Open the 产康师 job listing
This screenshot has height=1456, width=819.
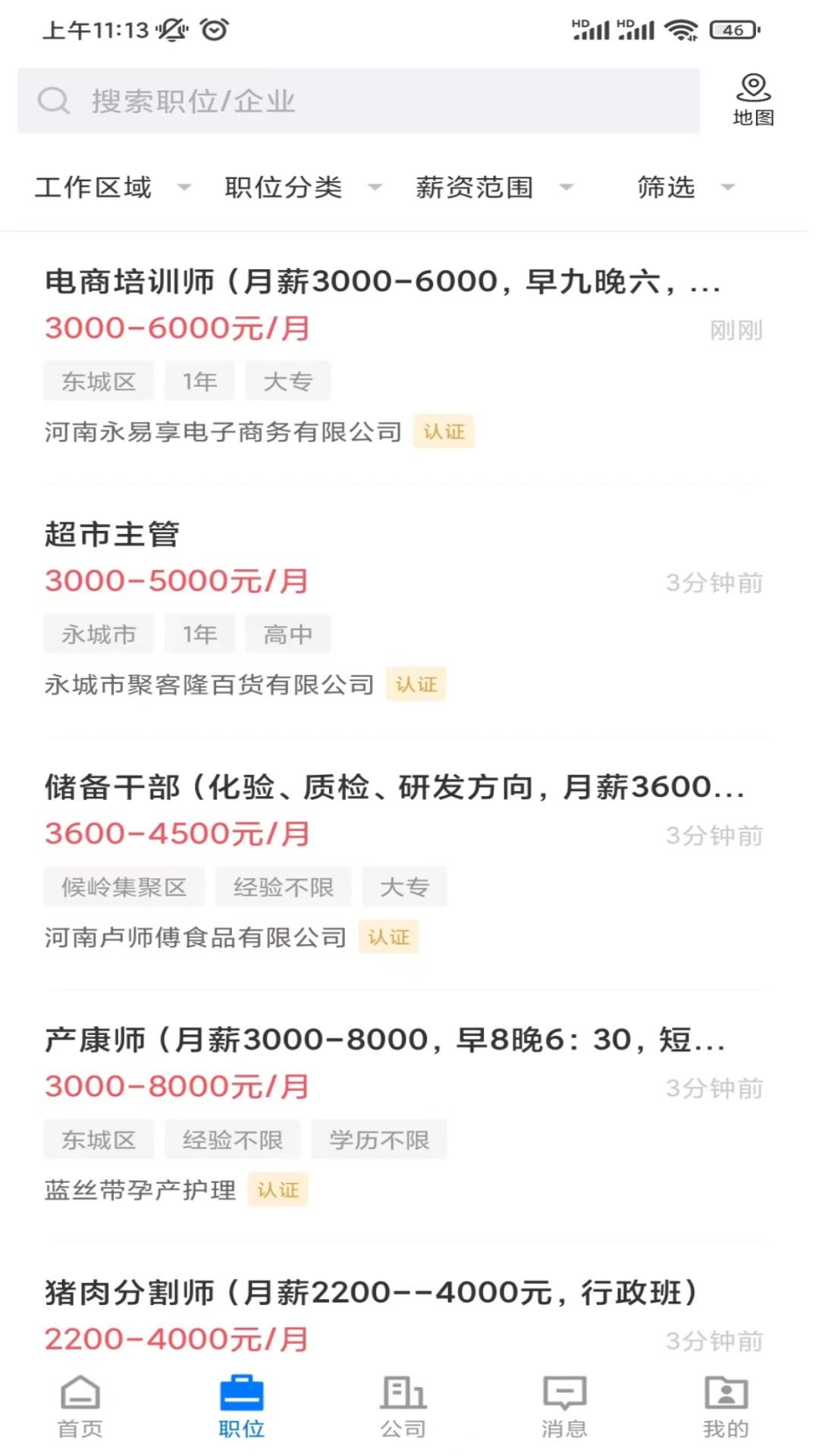[x=403, y=1115]
